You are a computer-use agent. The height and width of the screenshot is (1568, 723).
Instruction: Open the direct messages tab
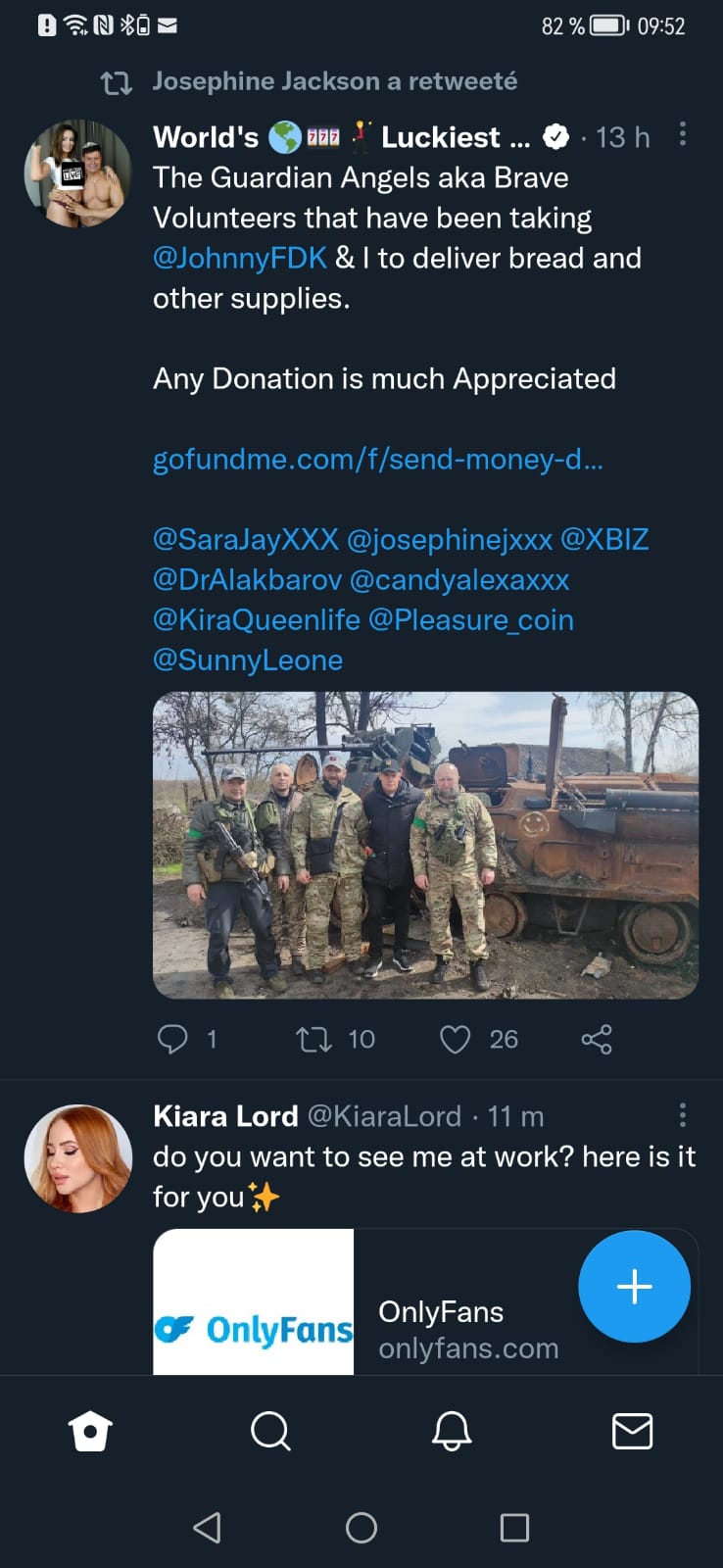(632, 1431)
